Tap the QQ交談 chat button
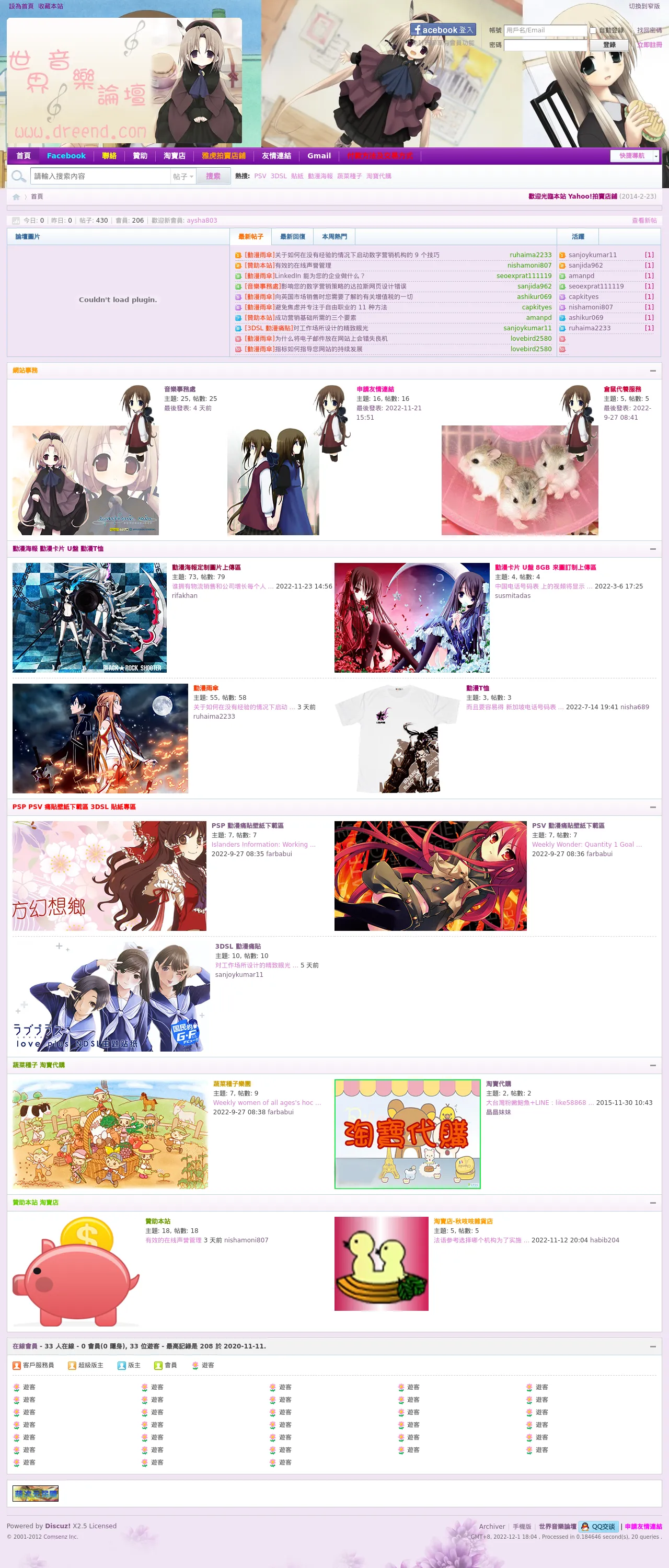This screenshot has height=1568, width=669. coord(598,1526)
